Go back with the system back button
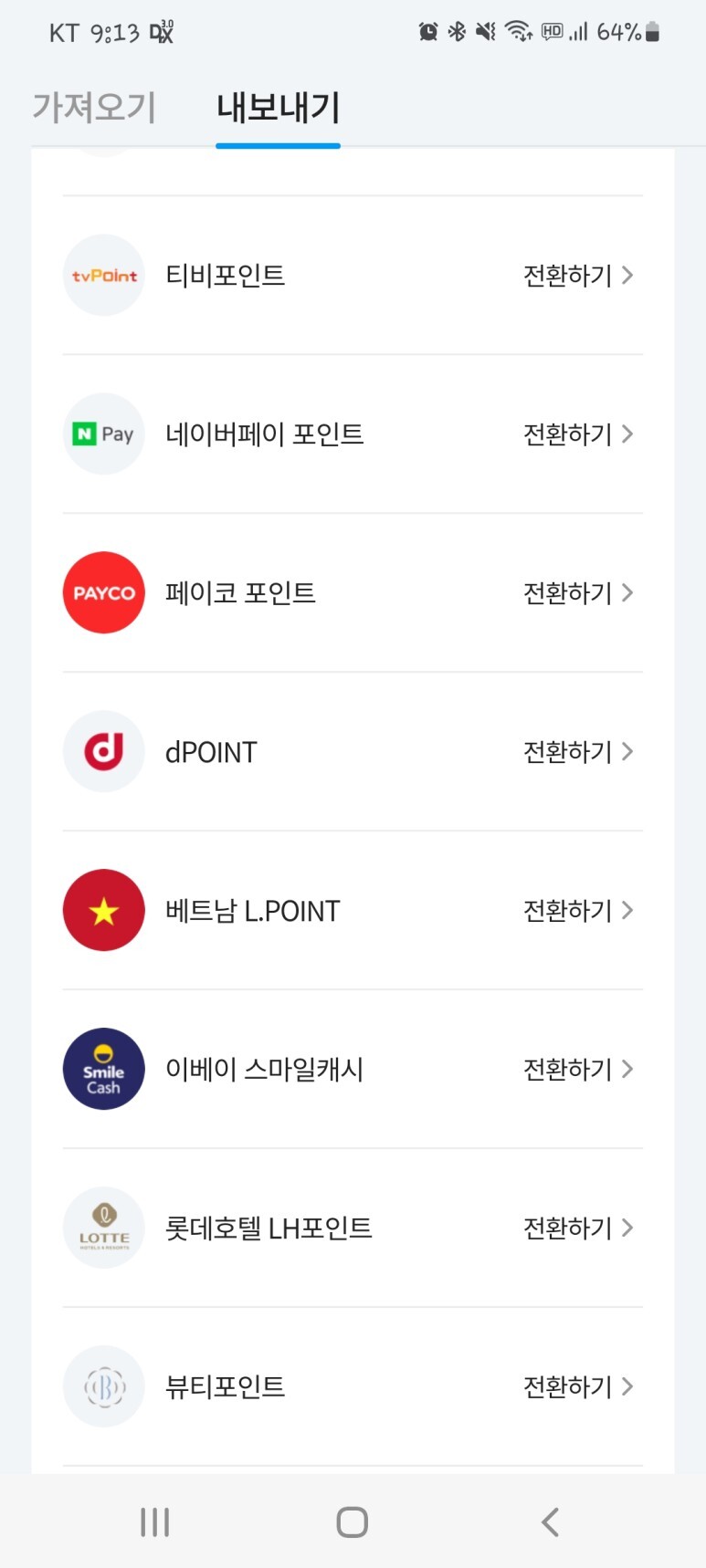Image resolution: width=706 pixels, height=1568 pixels. pos(550,1522)
